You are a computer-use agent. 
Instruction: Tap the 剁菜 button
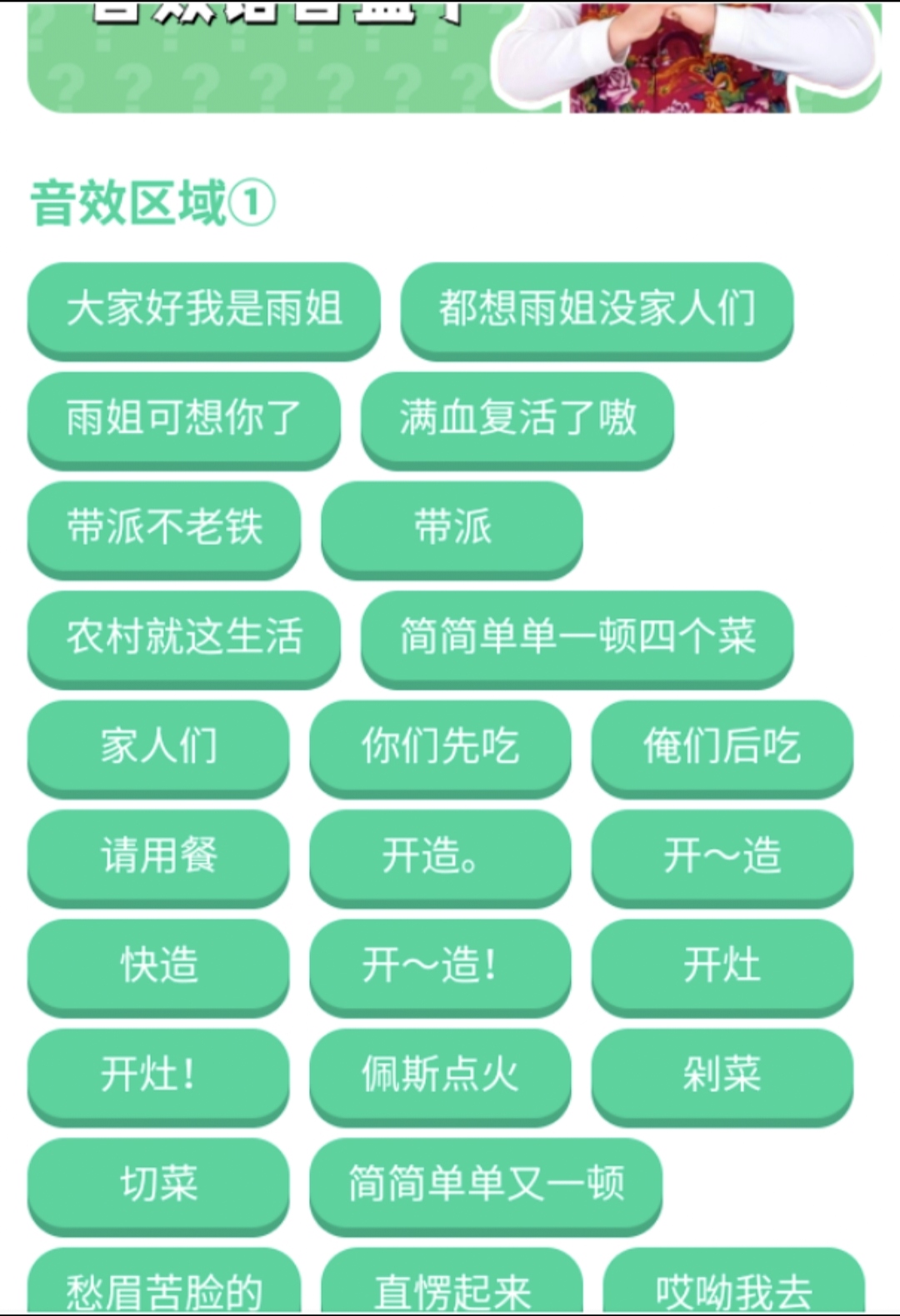coord(722,1074)
